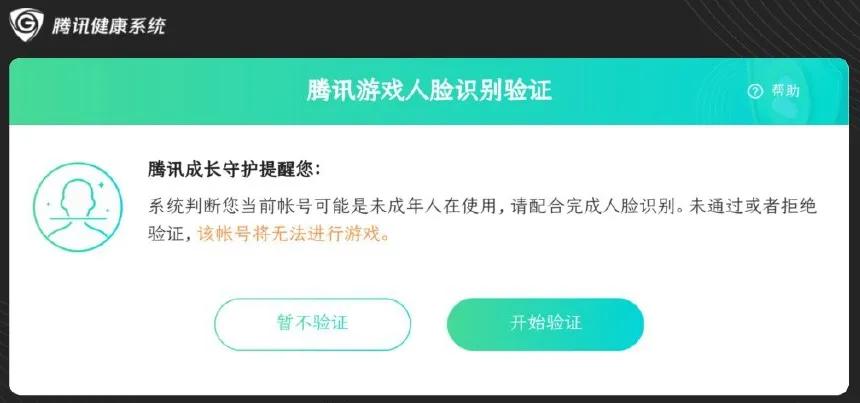Open the 帮助 help link
The height and width of the screenshot is (403, 860).
[x=775, y=91]
